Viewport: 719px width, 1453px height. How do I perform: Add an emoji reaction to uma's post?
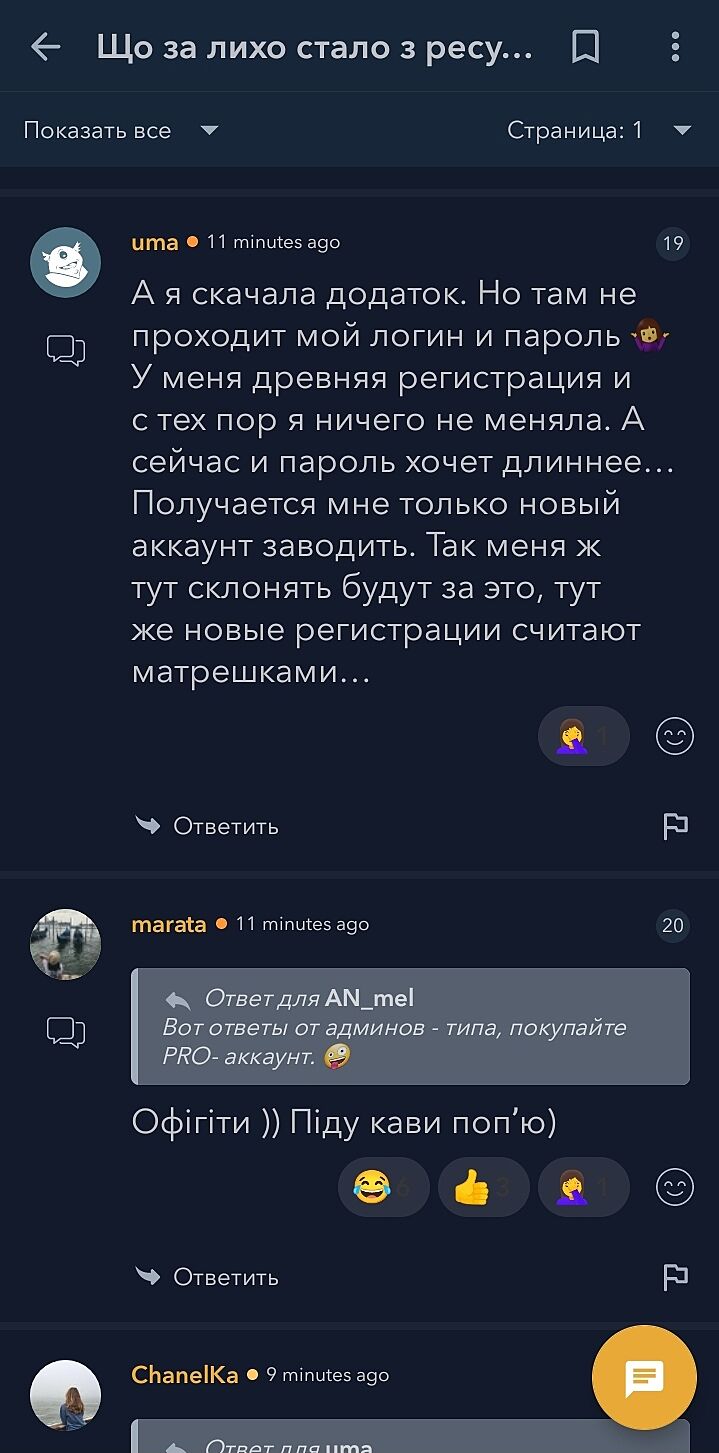(674, 737)
